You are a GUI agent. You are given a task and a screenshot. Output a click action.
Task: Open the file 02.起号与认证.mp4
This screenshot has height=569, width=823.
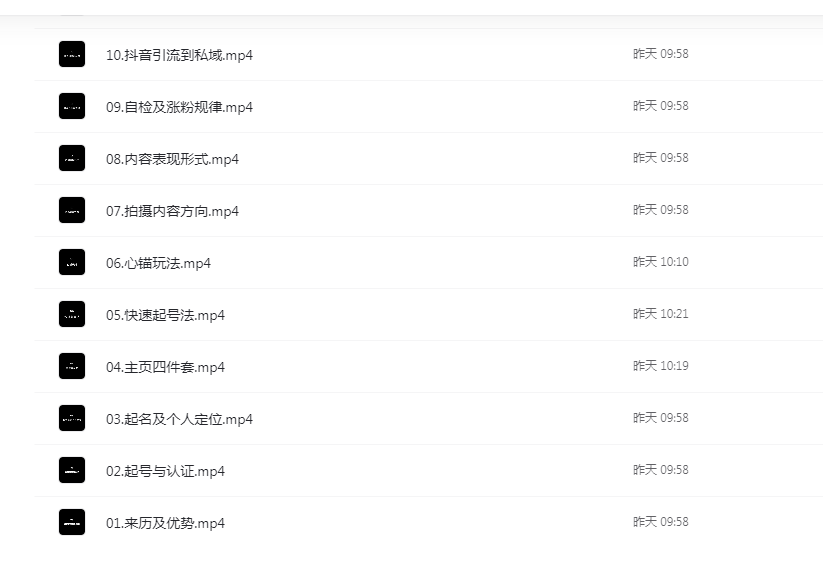(x=165, y=471)
